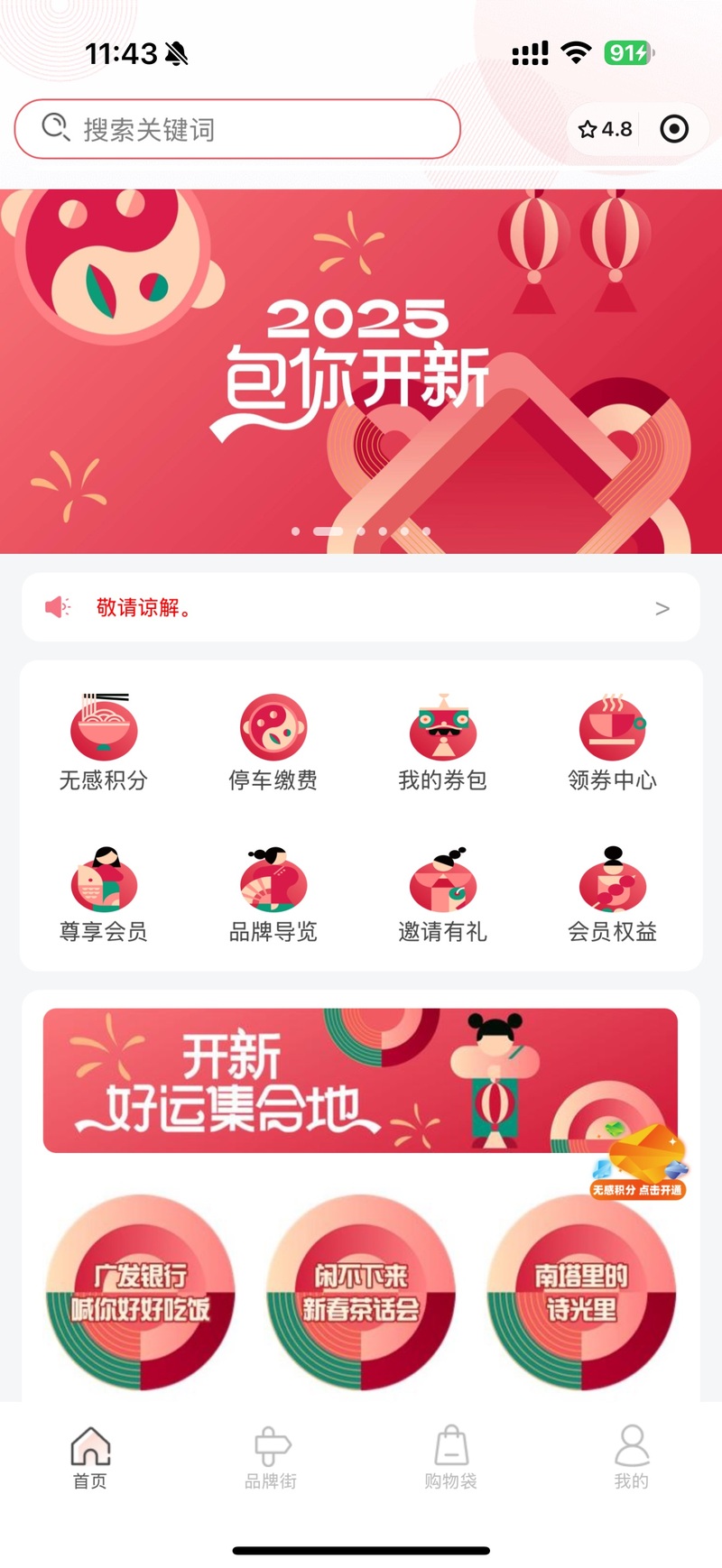Switch to the 购物袋 tab

pos(451,1457)
